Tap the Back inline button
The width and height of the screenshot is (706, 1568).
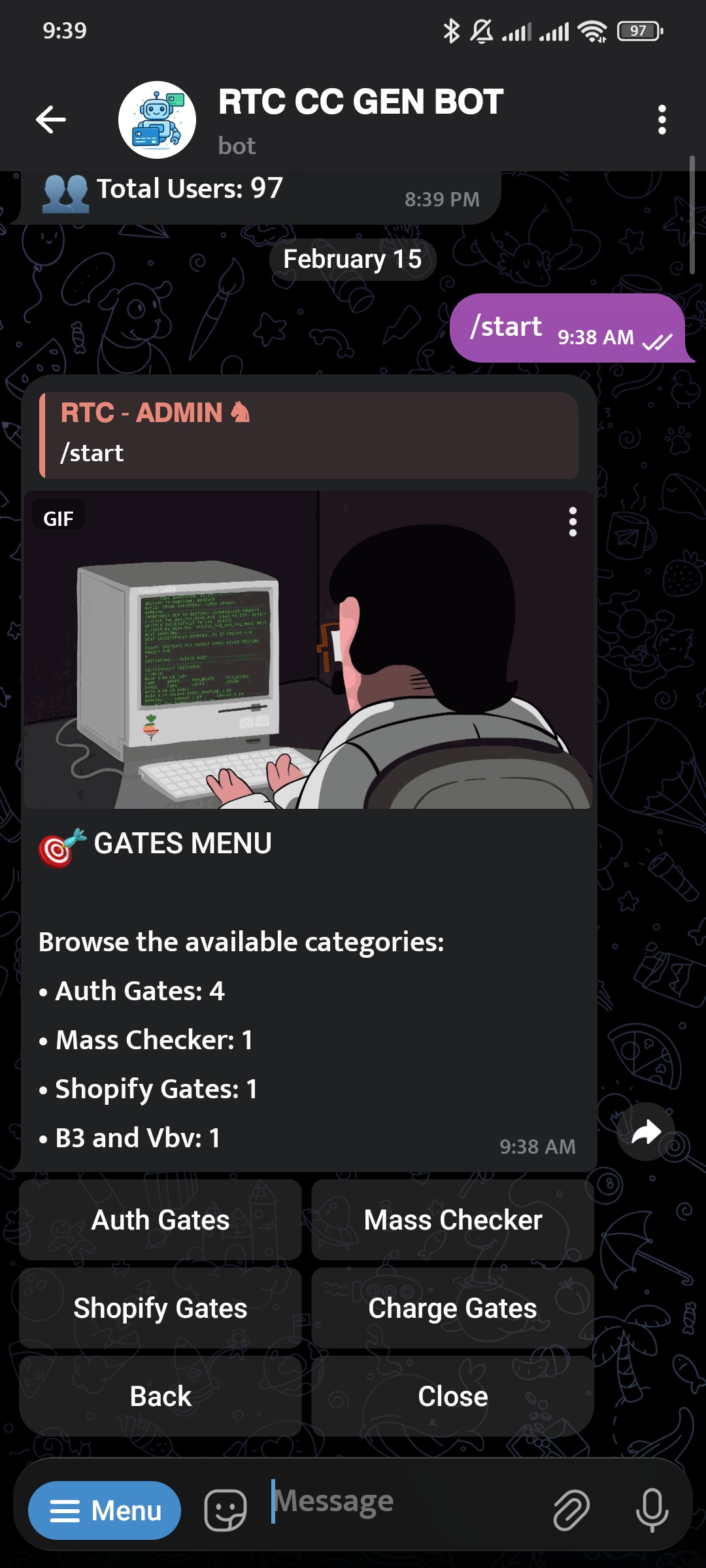[160, 1396]
